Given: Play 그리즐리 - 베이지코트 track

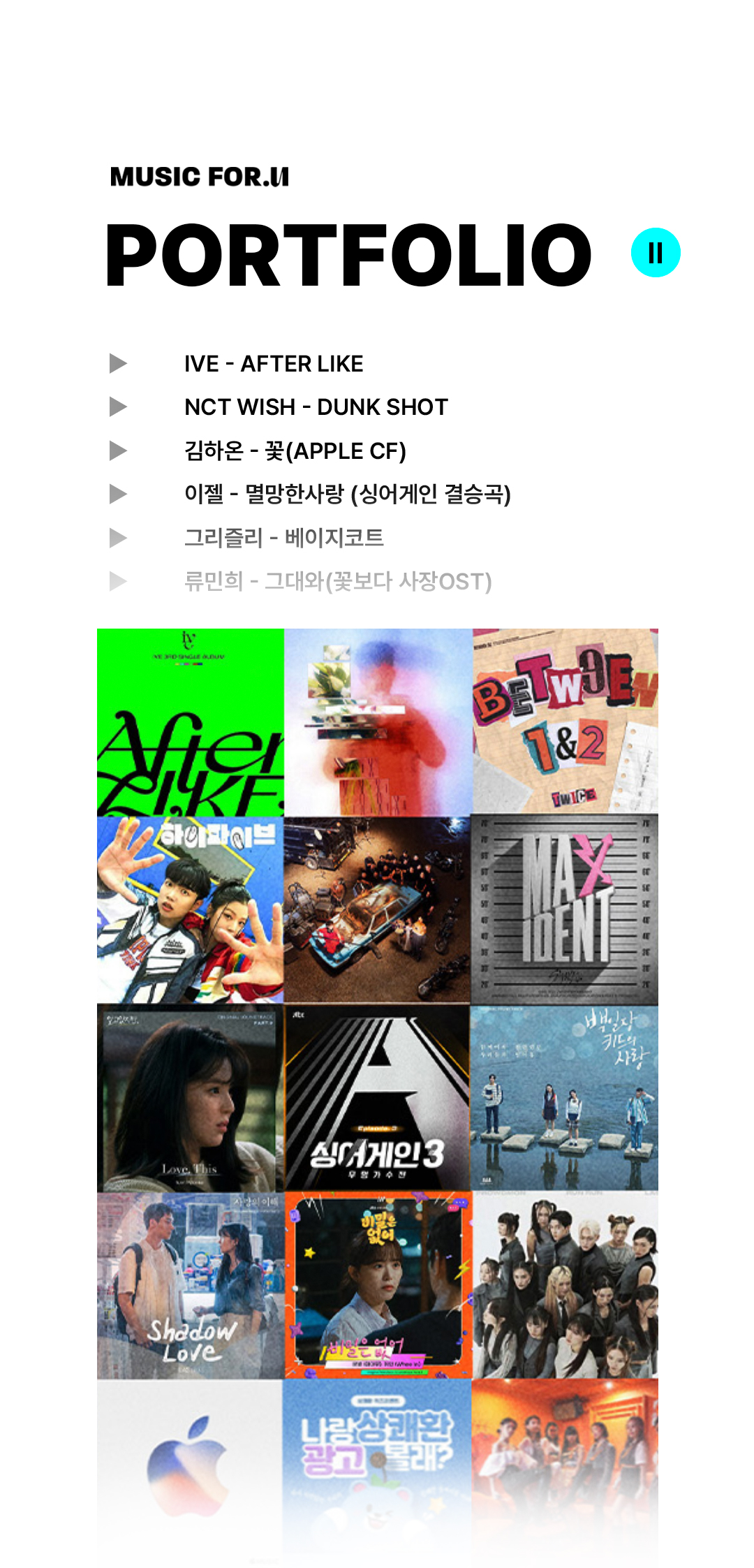Looking at the screenshot, I should click(x=119, y=538).
